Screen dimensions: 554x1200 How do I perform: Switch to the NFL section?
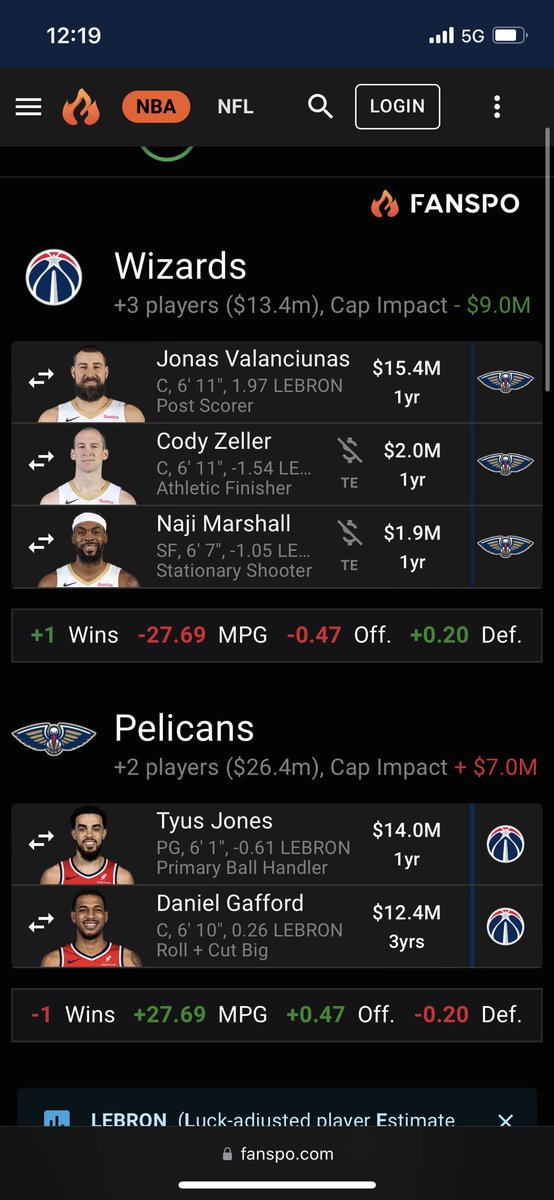point(236,106)
